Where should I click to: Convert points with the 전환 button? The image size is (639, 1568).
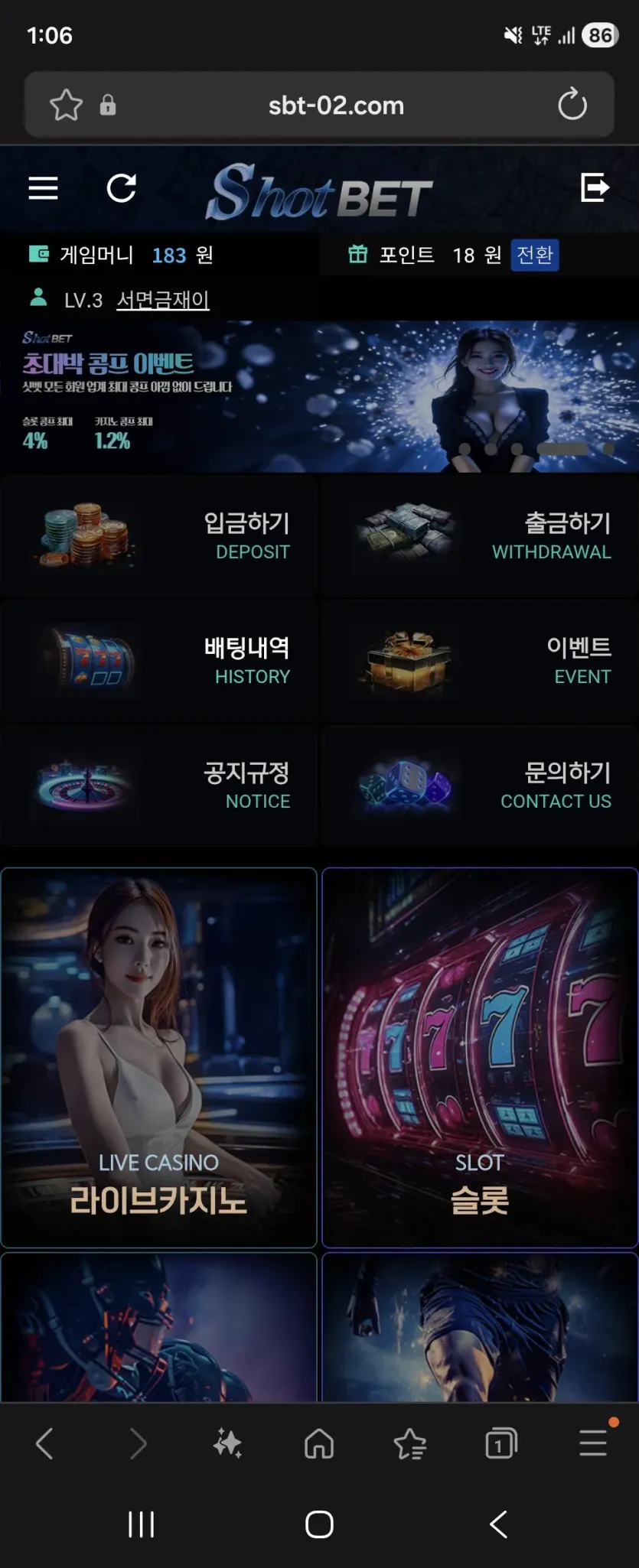click(535, 255)
